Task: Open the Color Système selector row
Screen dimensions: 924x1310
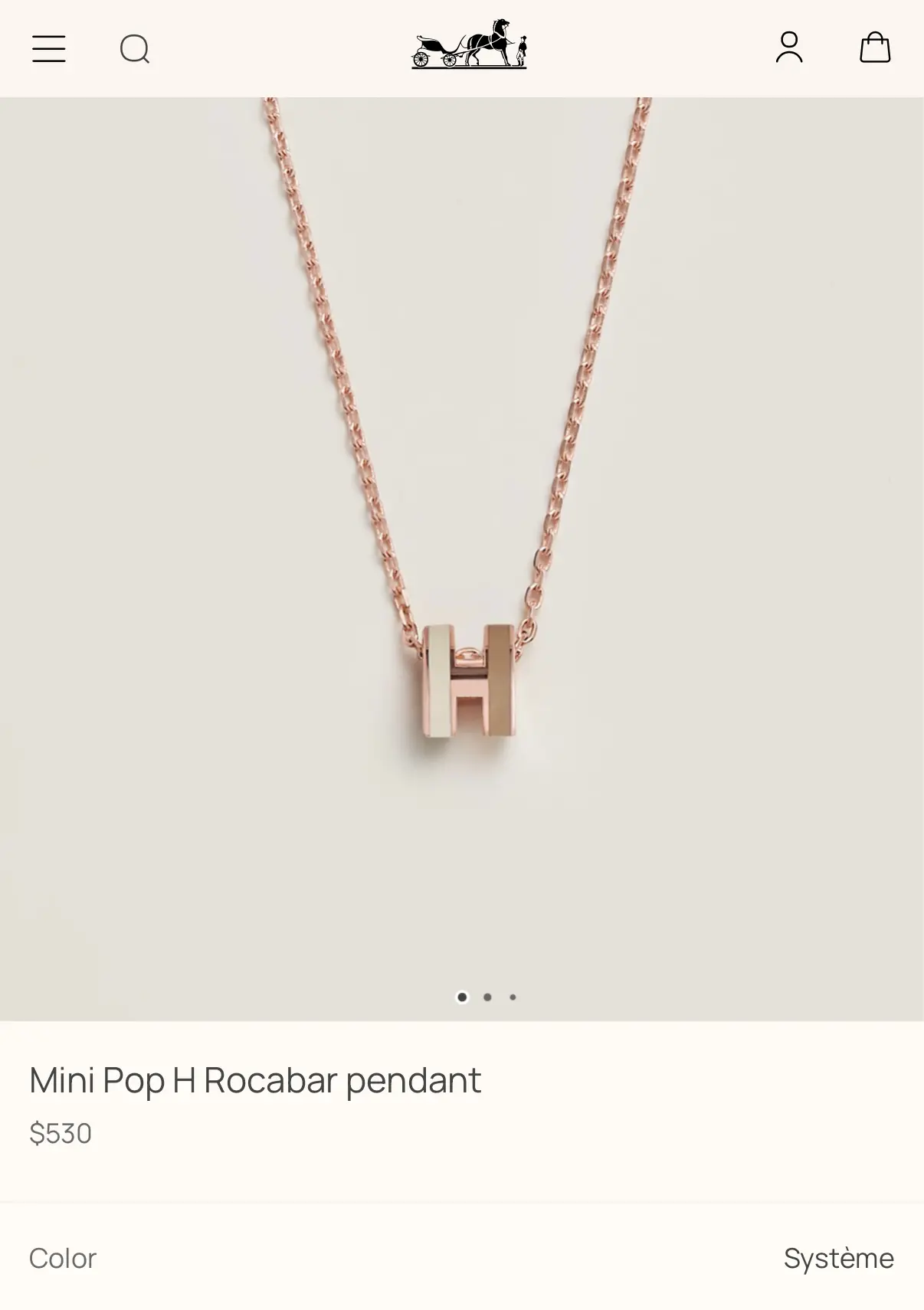Action: [x=462, y=1258]
